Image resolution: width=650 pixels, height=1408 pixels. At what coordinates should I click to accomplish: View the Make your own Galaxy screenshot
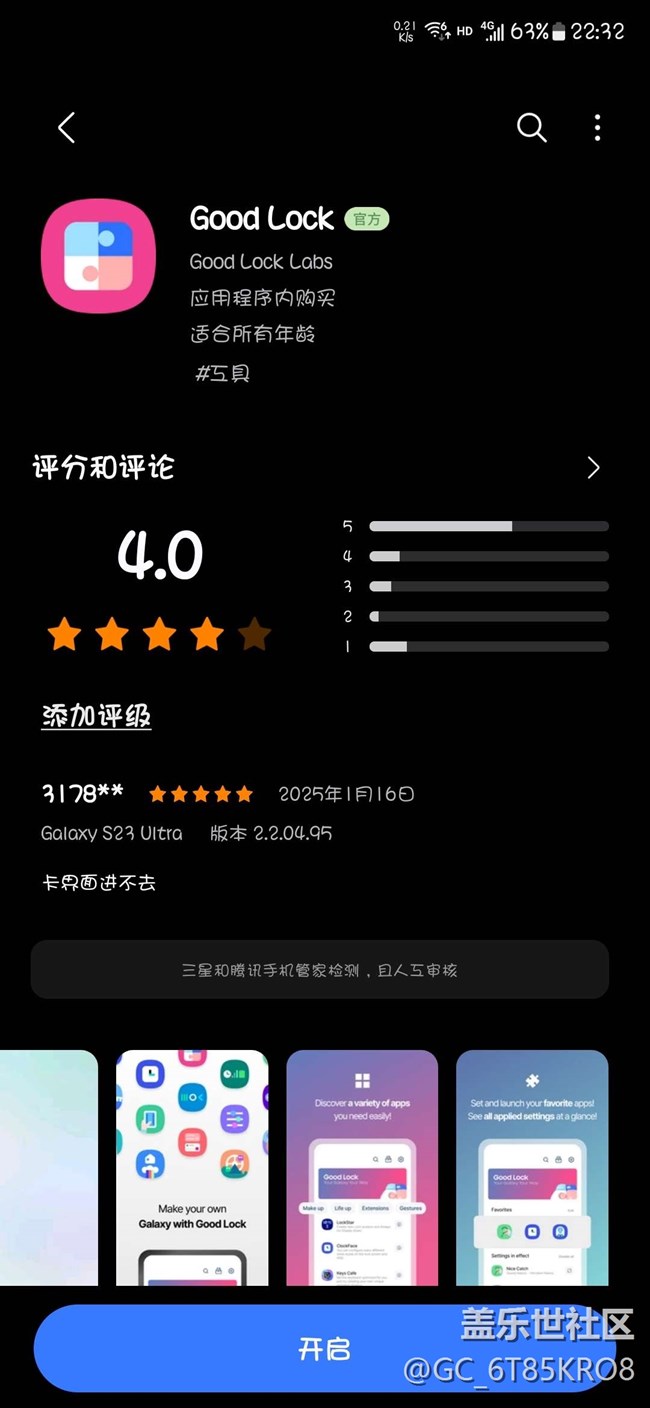(192, 1167)
